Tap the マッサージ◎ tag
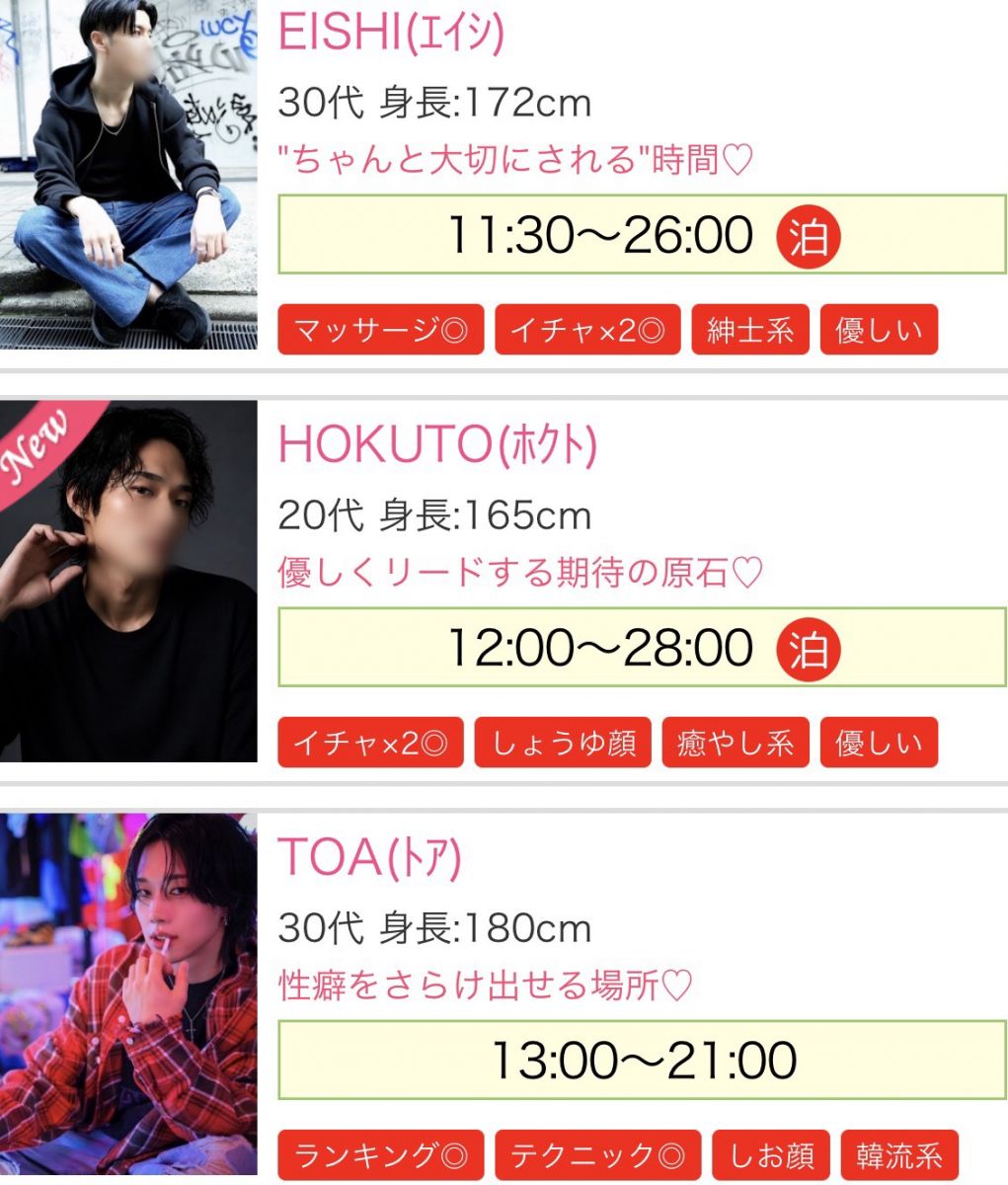Viewport: 1008px width, 1185px height. [x=381, y=330]
